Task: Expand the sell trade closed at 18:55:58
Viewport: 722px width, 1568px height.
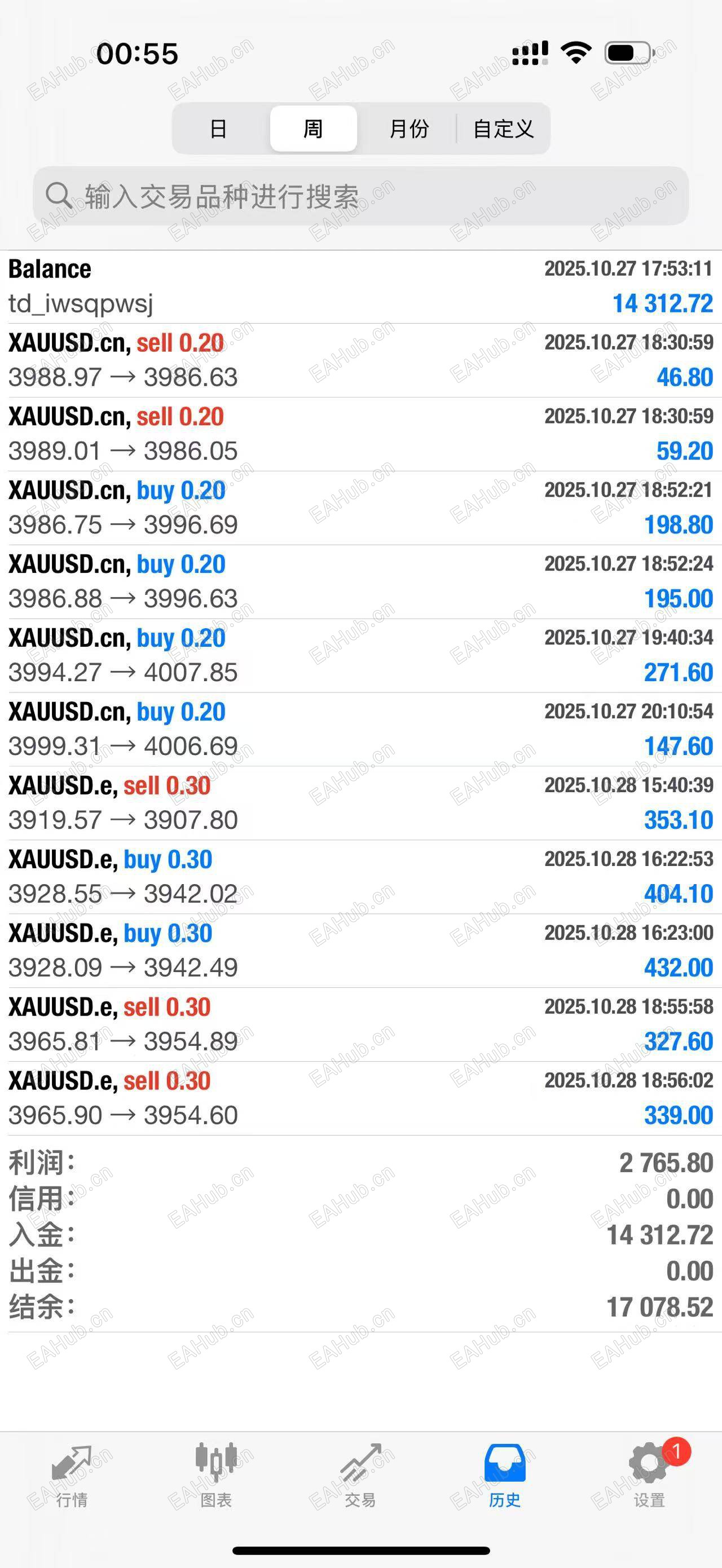Action: click(x=360, y=1024)
